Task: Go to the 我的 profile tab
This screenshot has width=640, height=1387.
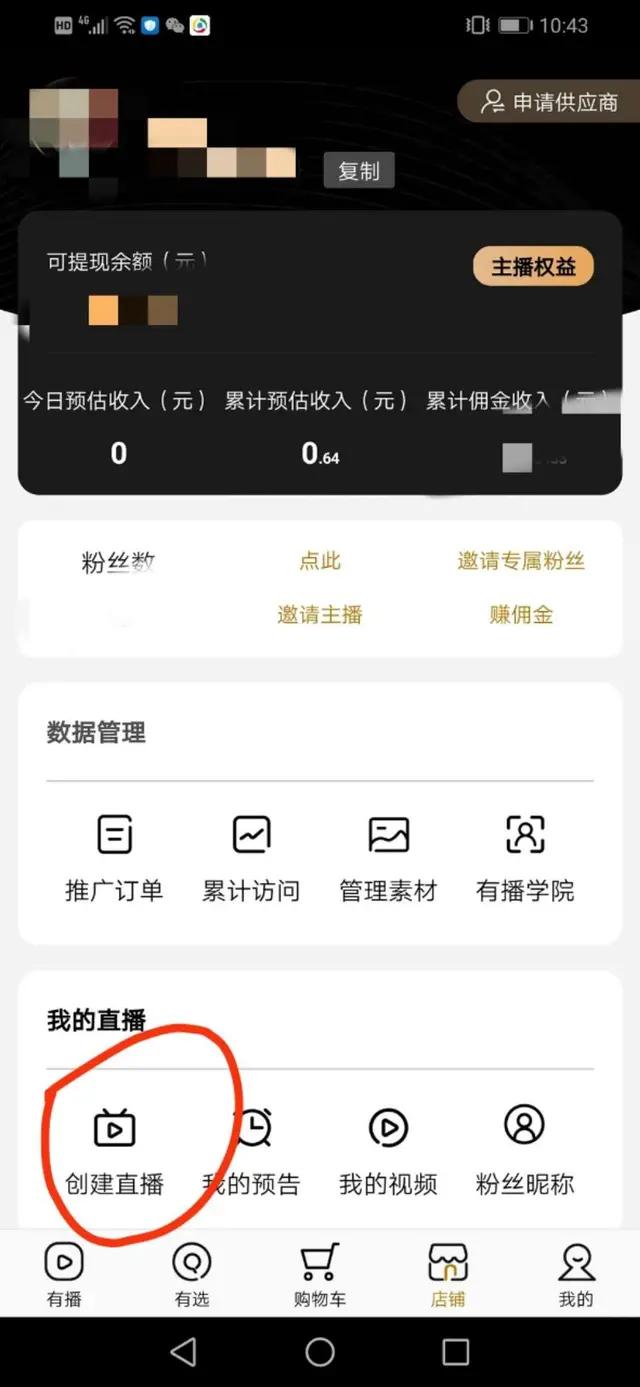Action: [576, 1275]
